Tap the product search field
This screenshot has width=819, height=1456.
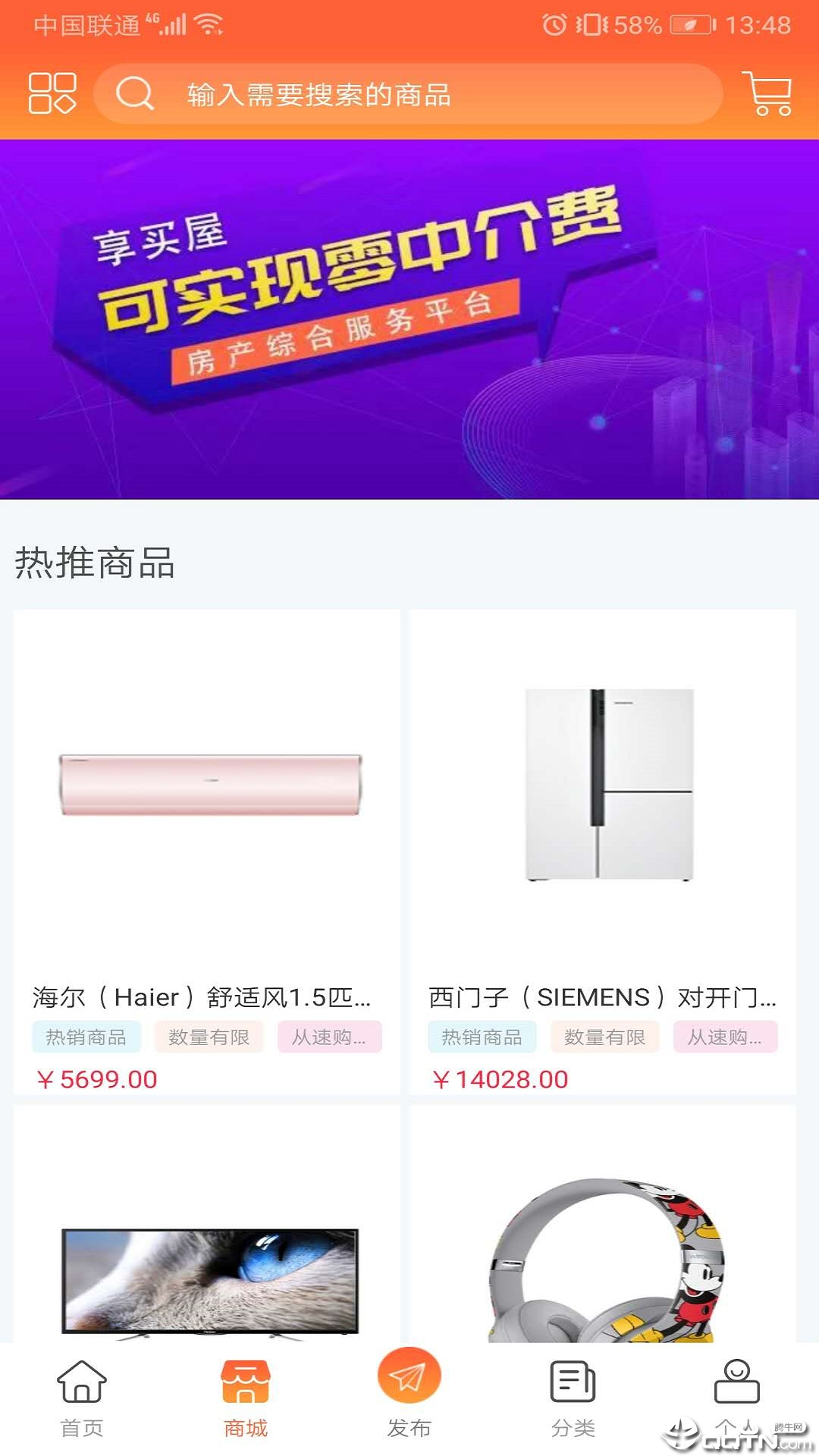[x=409, y=94]
